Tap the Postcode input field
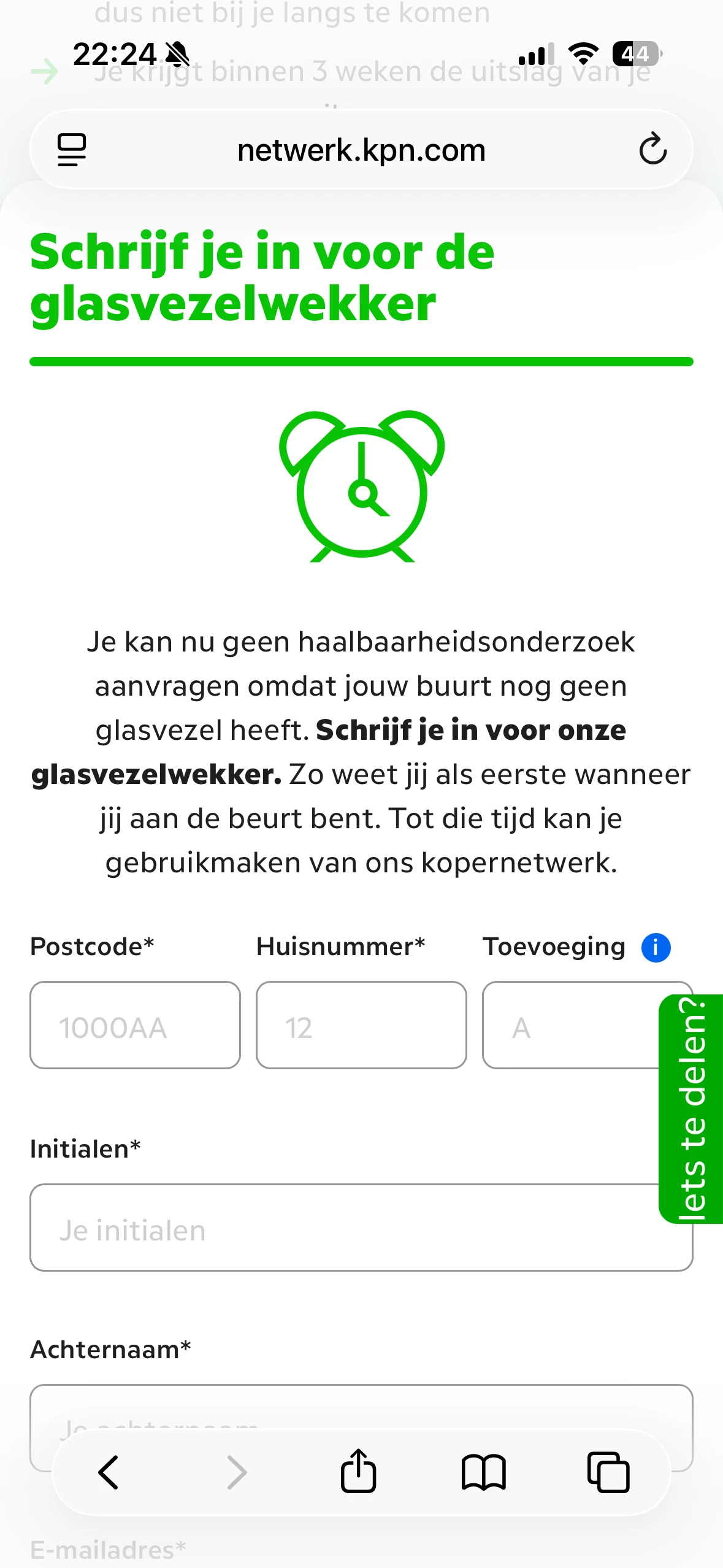723x1568 pixels. coord(135,1025)
